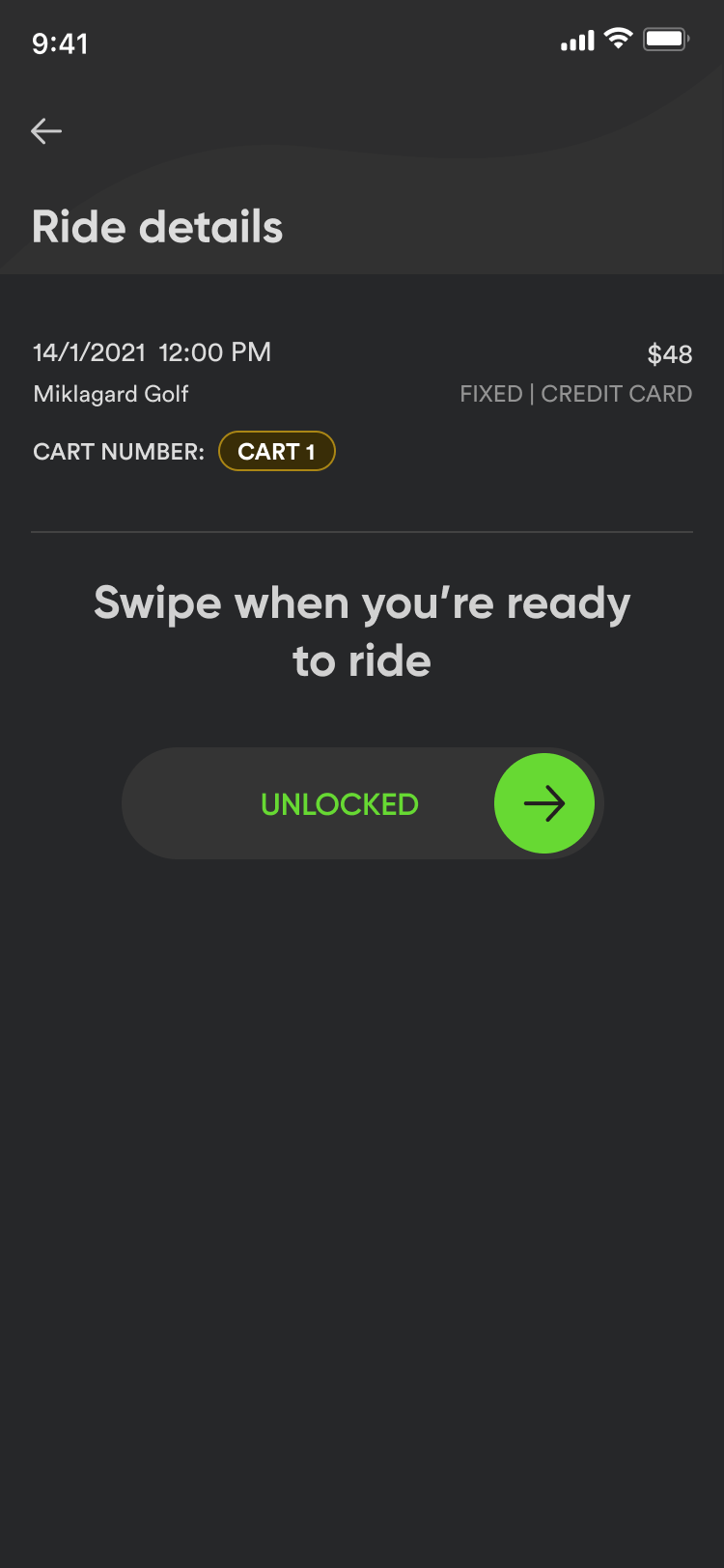Tap the green arrow on the Unlocked slider
The height and width of the screenshot is (1568, 724).
tap(544, 803)
